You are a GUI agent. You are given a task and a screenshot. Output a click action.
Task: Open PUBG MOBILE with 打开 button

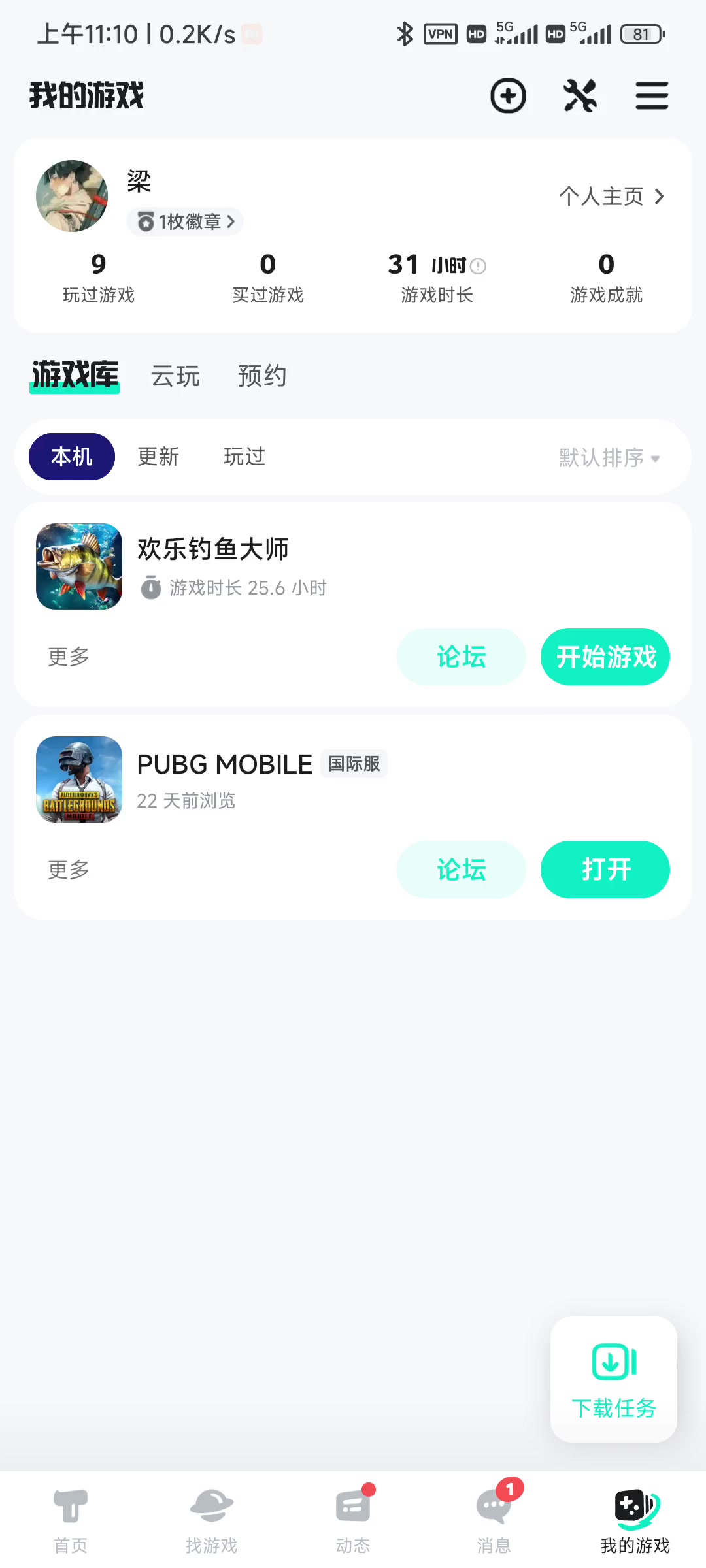coord(605,870)
